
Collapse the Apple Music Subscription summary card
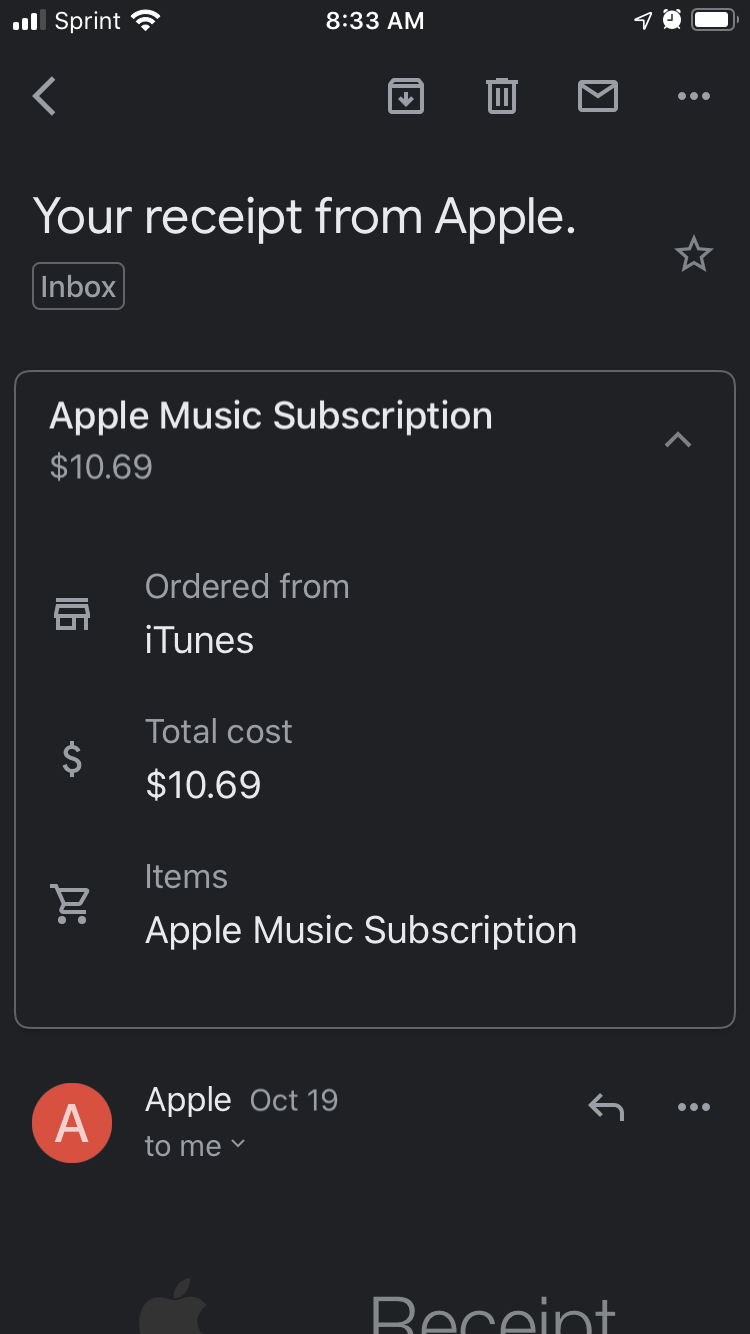[677, 439]
